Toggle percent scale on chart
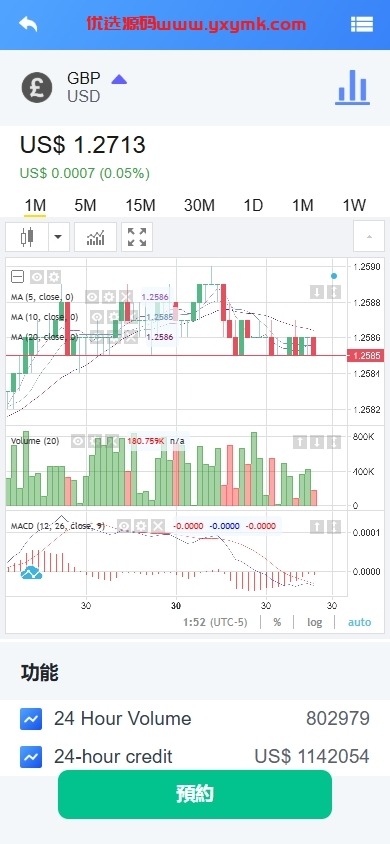390x844 pixels. (x=277, y=622)
